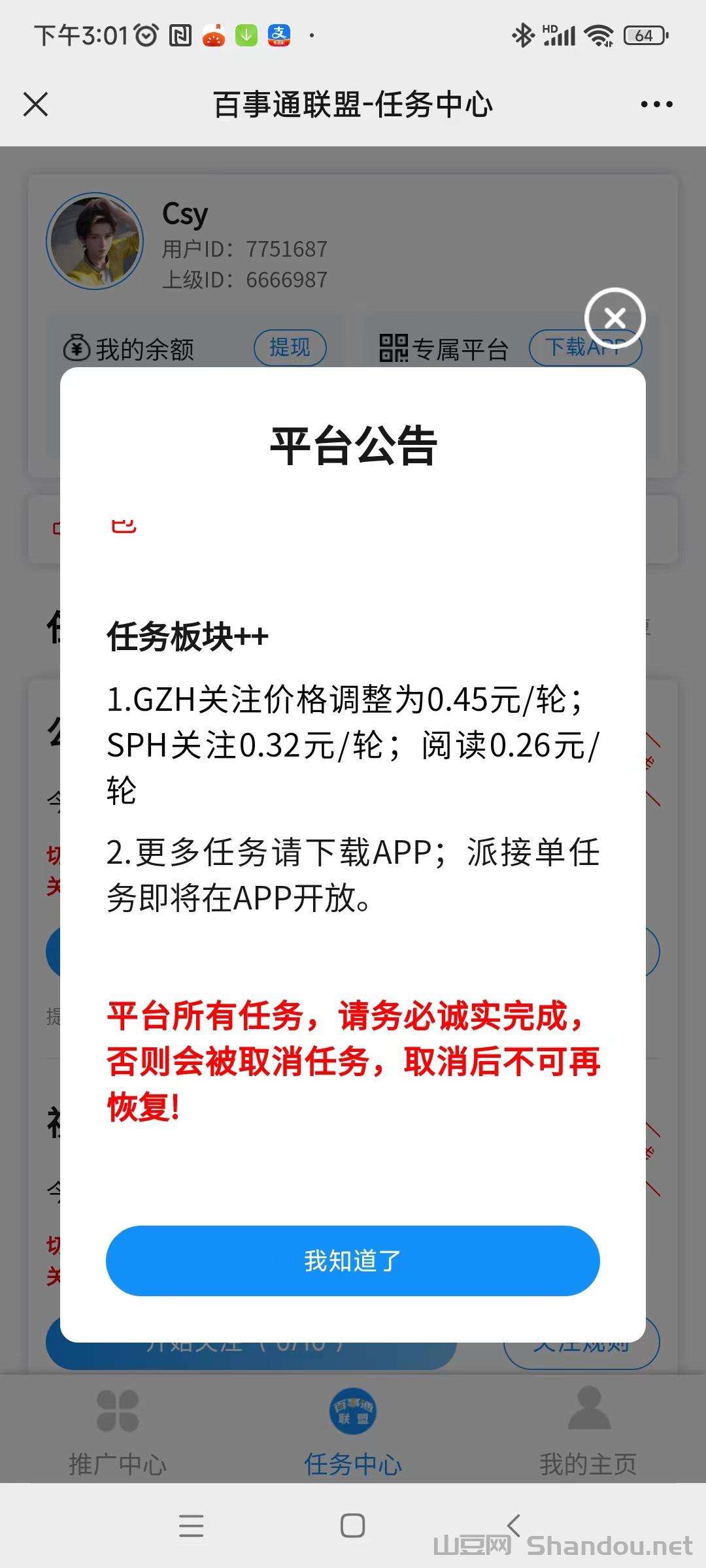
Task: Tap the system home button
Action: click(352, 1526)
